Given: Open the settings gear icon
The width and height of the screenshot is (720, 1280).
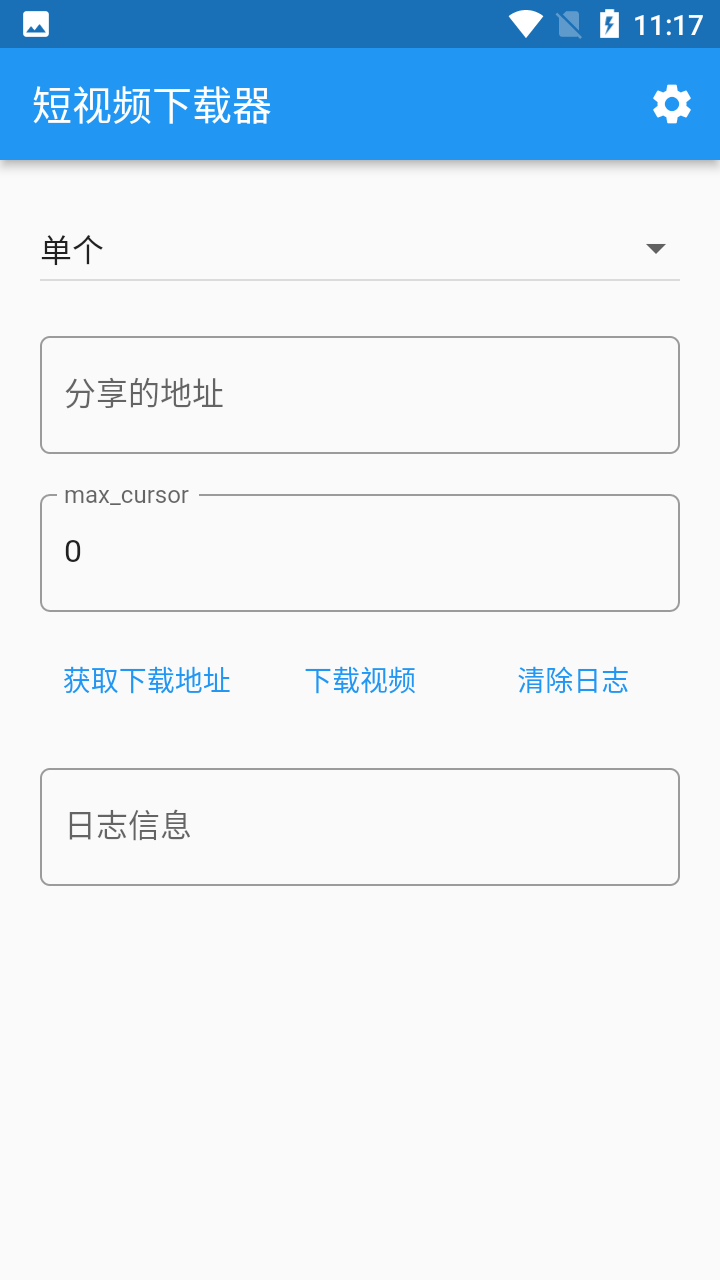Looking at the screenshot, I should tap(671, 103).
